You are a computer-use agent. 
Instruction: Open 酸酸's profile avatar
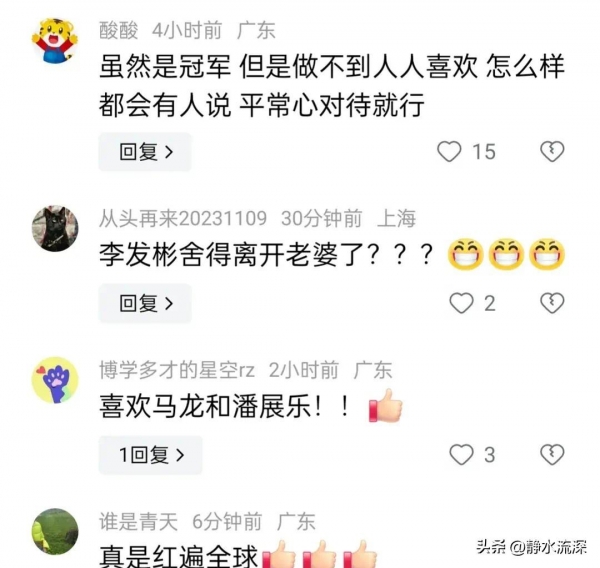(x=54, y=40)
